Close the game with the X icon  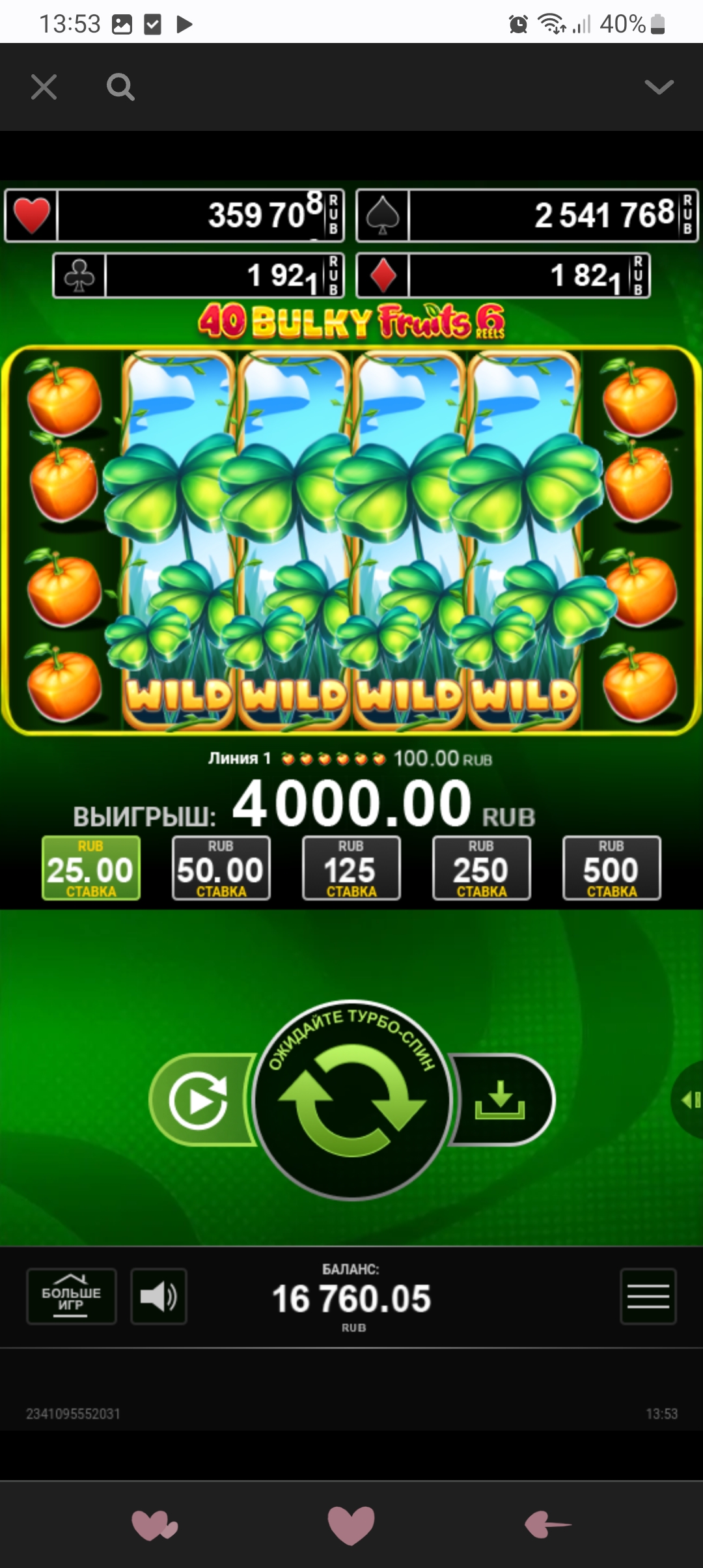click(x=44, y=87)
